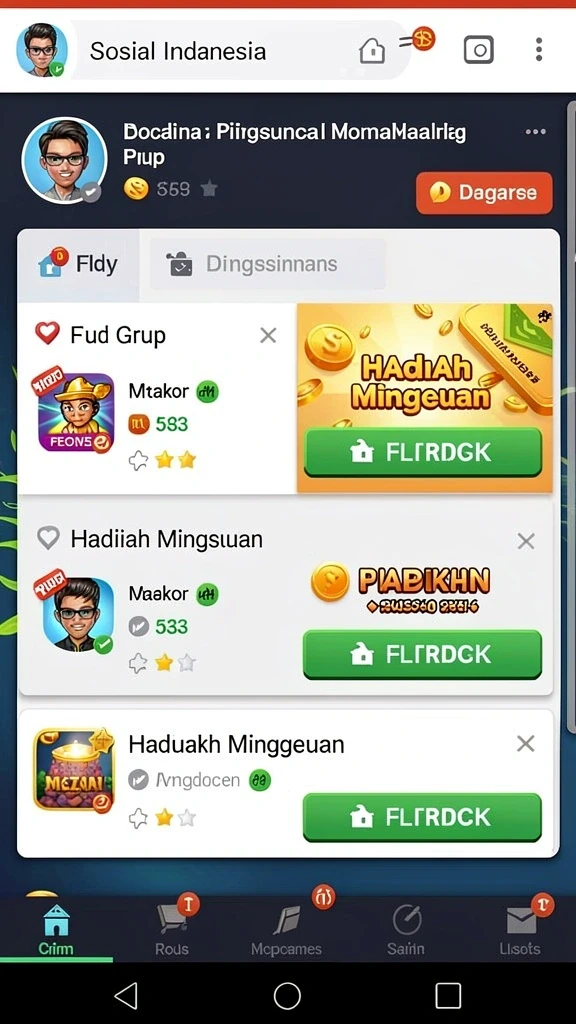Screen dimensions: 576x1024
Task: Like the Fud Grup card heart
Action: coord(47,334)
